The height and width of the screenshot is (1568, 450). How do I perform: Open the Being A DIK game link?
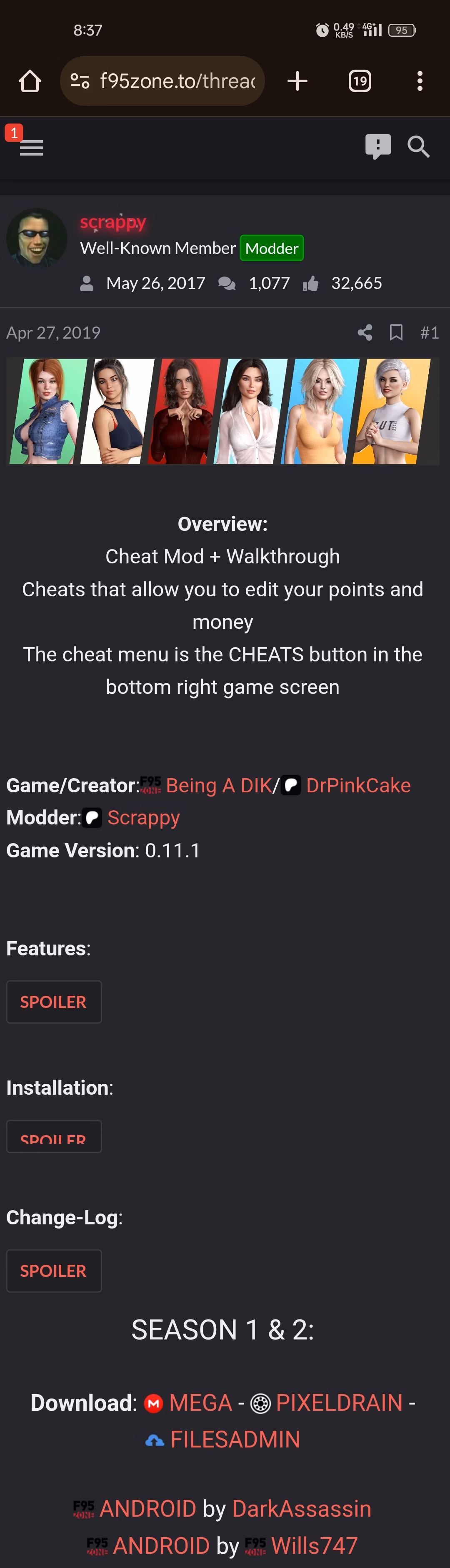pos(217,785)
